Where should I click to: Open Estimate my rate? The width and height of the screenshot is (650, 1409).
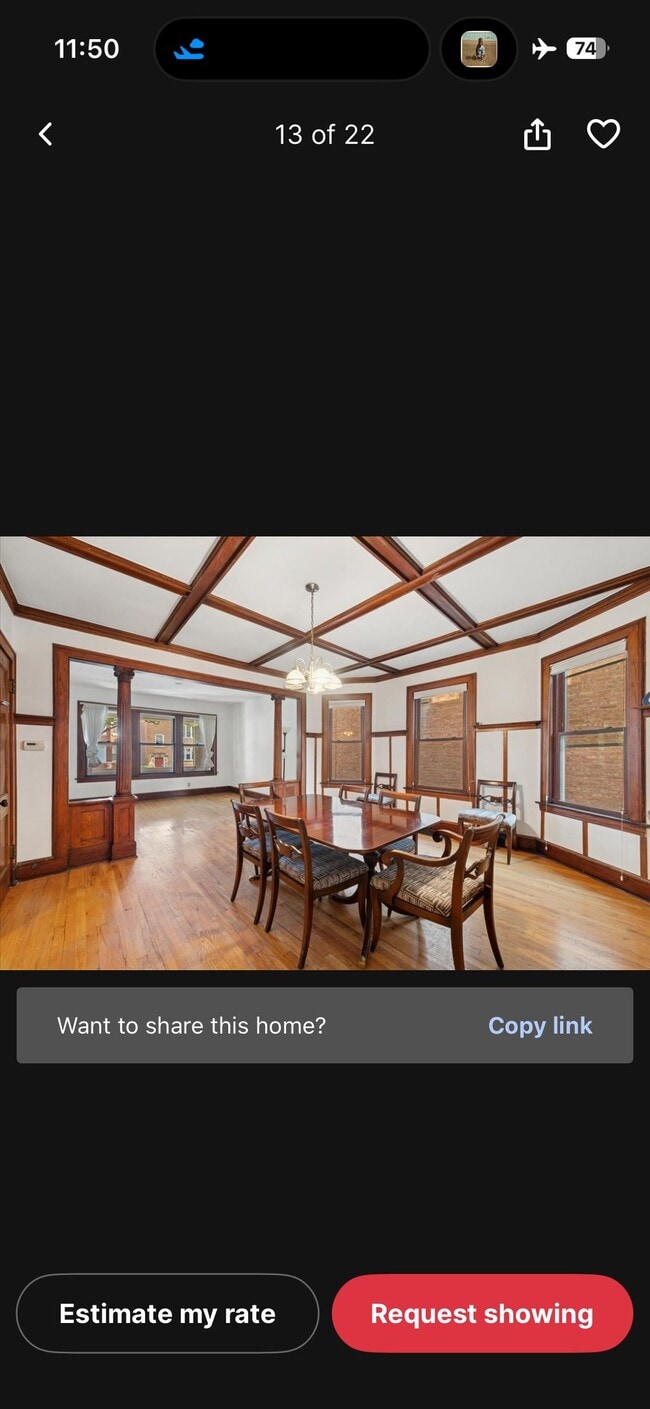coord(167,1313)
